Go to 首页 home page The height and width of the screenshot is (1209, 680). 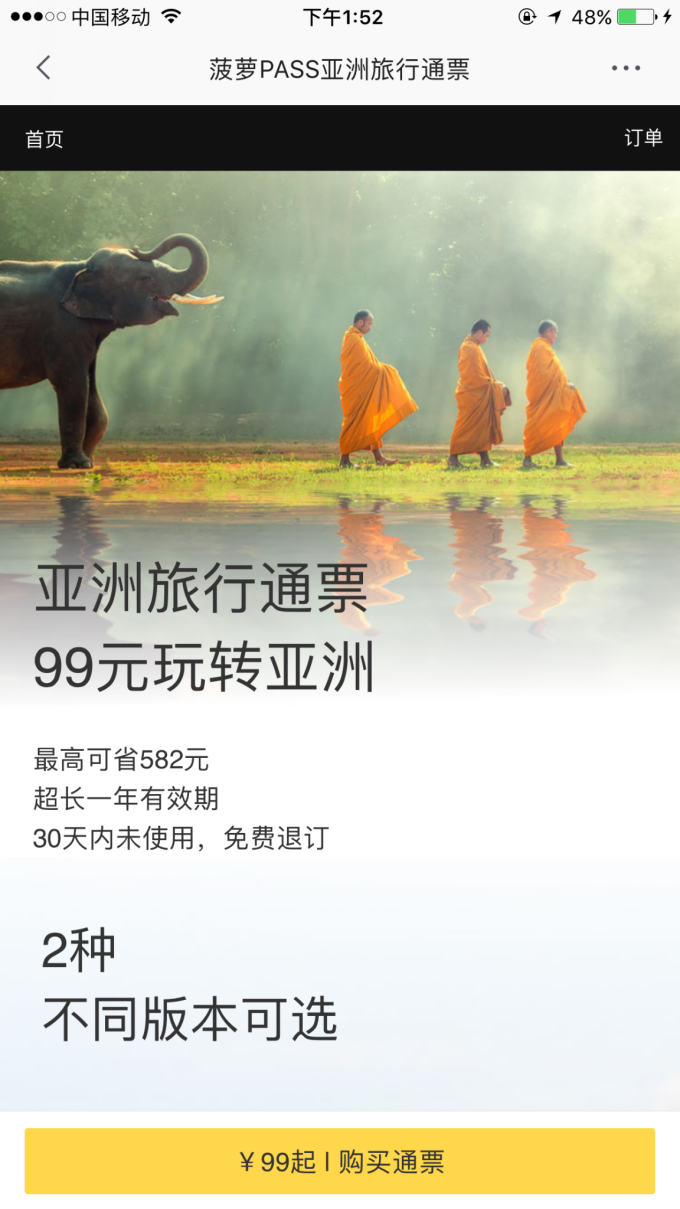tap(44, 139)
